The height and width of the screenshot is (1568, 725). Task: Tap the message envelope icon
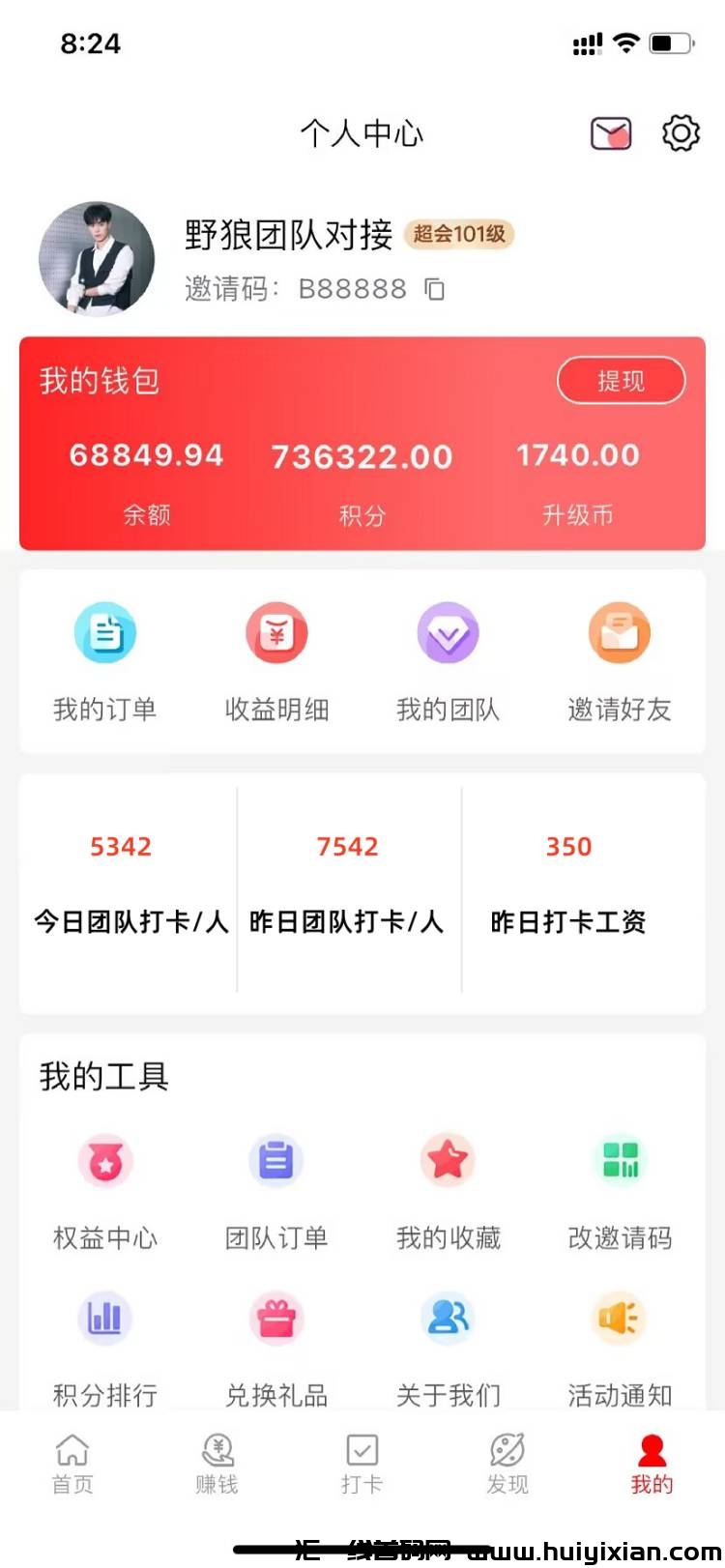pos(611,132)
